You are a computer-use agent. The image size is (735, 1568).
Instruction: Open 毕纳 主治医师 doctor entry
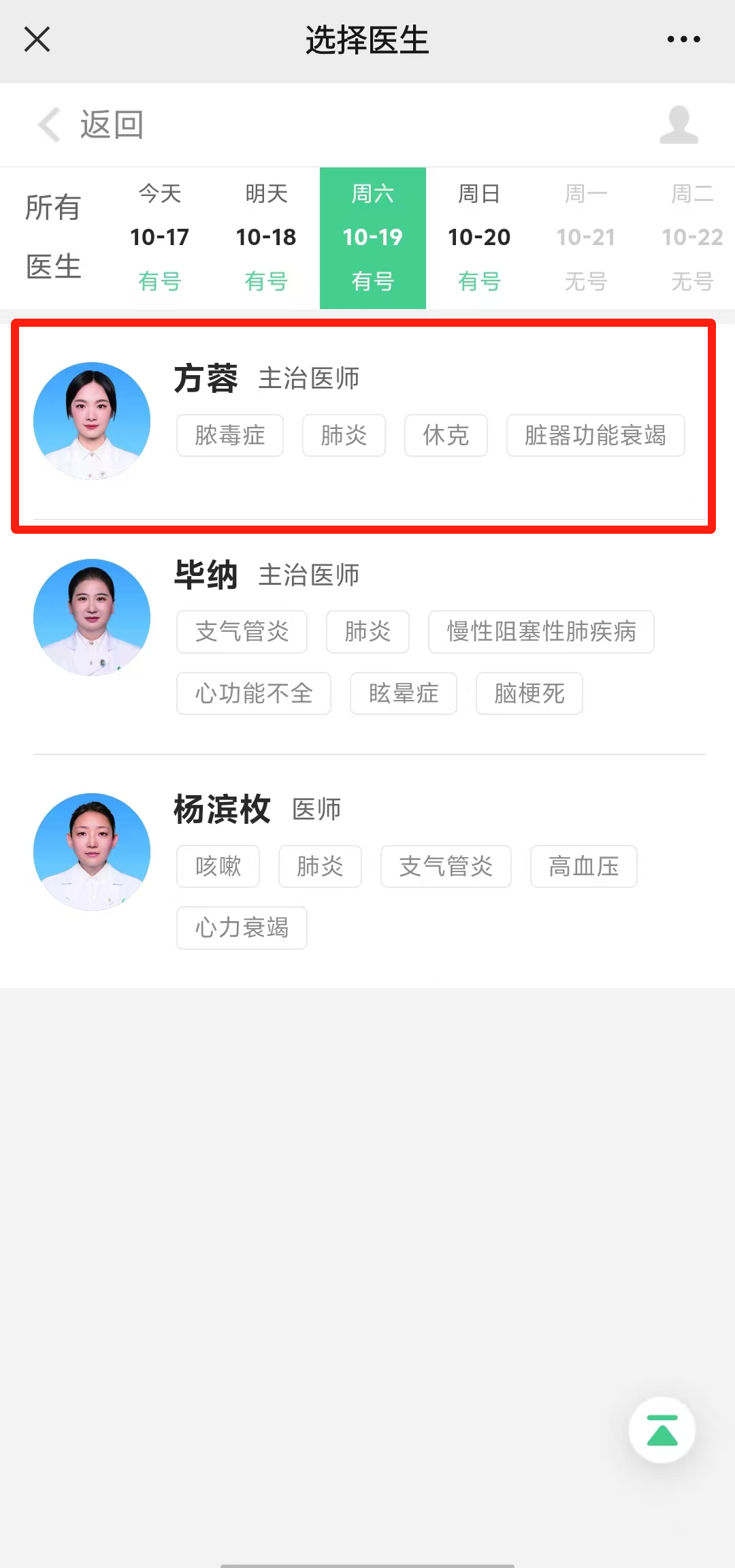click(367, 633)
